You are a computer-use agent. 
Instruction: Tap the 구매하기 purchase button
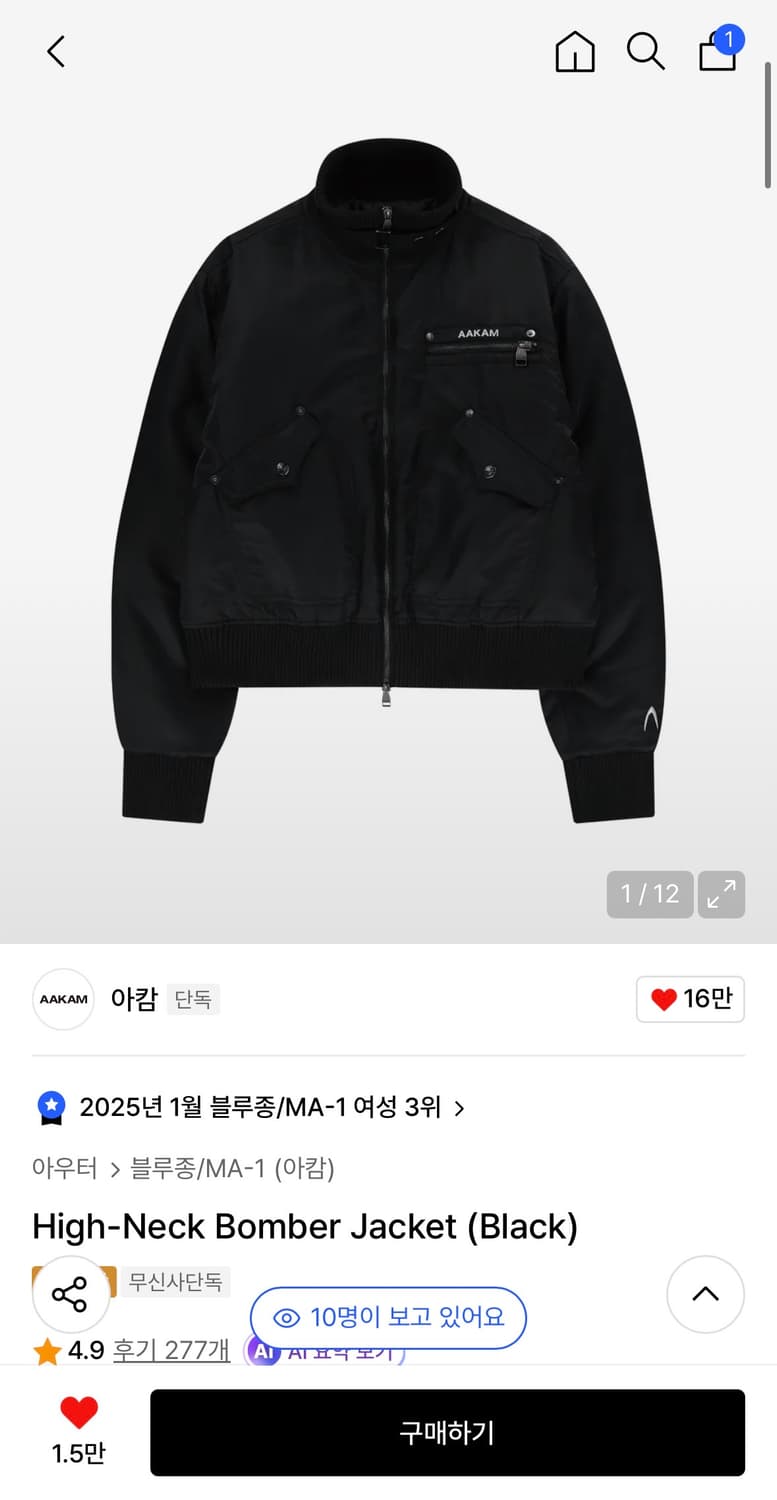point(449,1432)
